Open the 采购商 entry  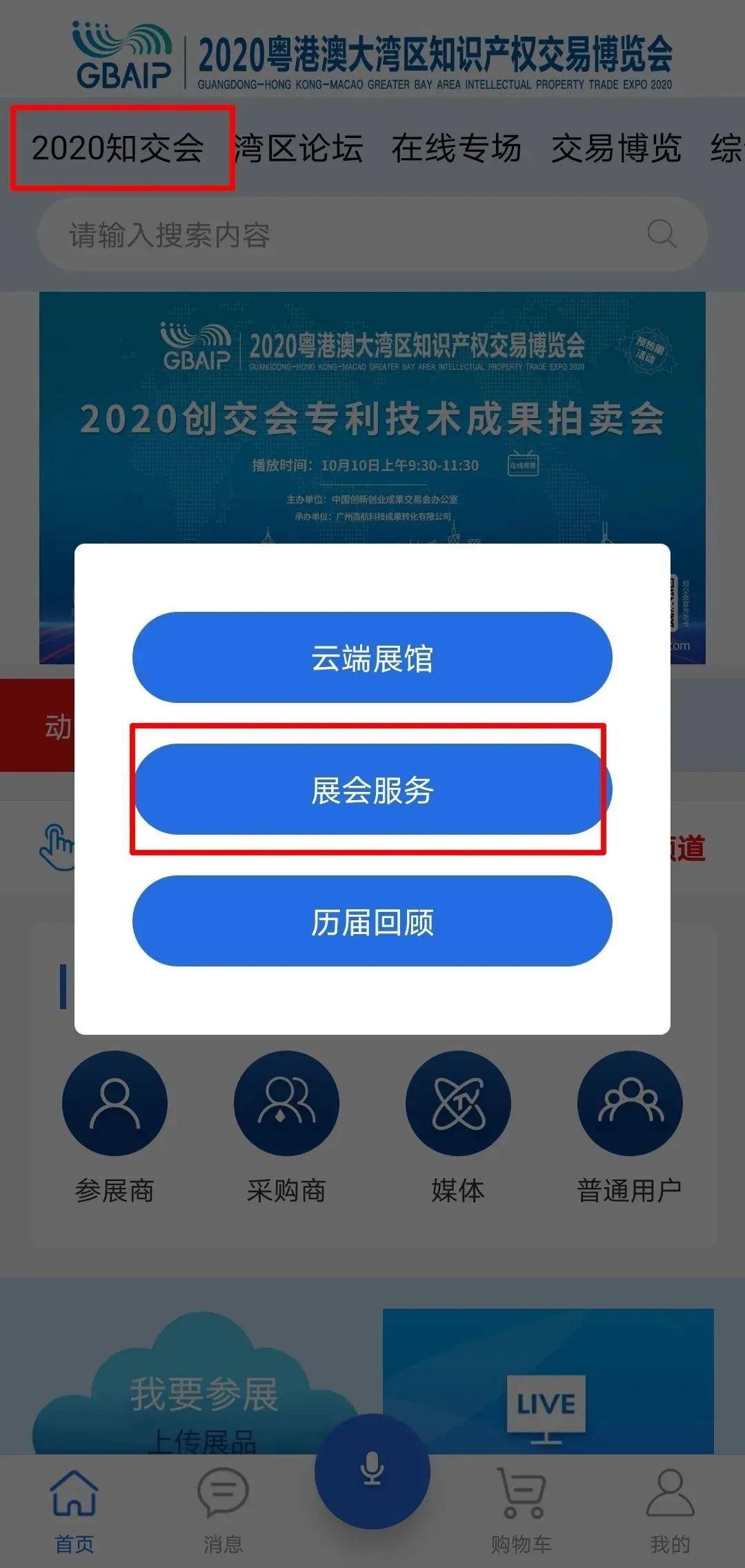tap(286, 1126)
